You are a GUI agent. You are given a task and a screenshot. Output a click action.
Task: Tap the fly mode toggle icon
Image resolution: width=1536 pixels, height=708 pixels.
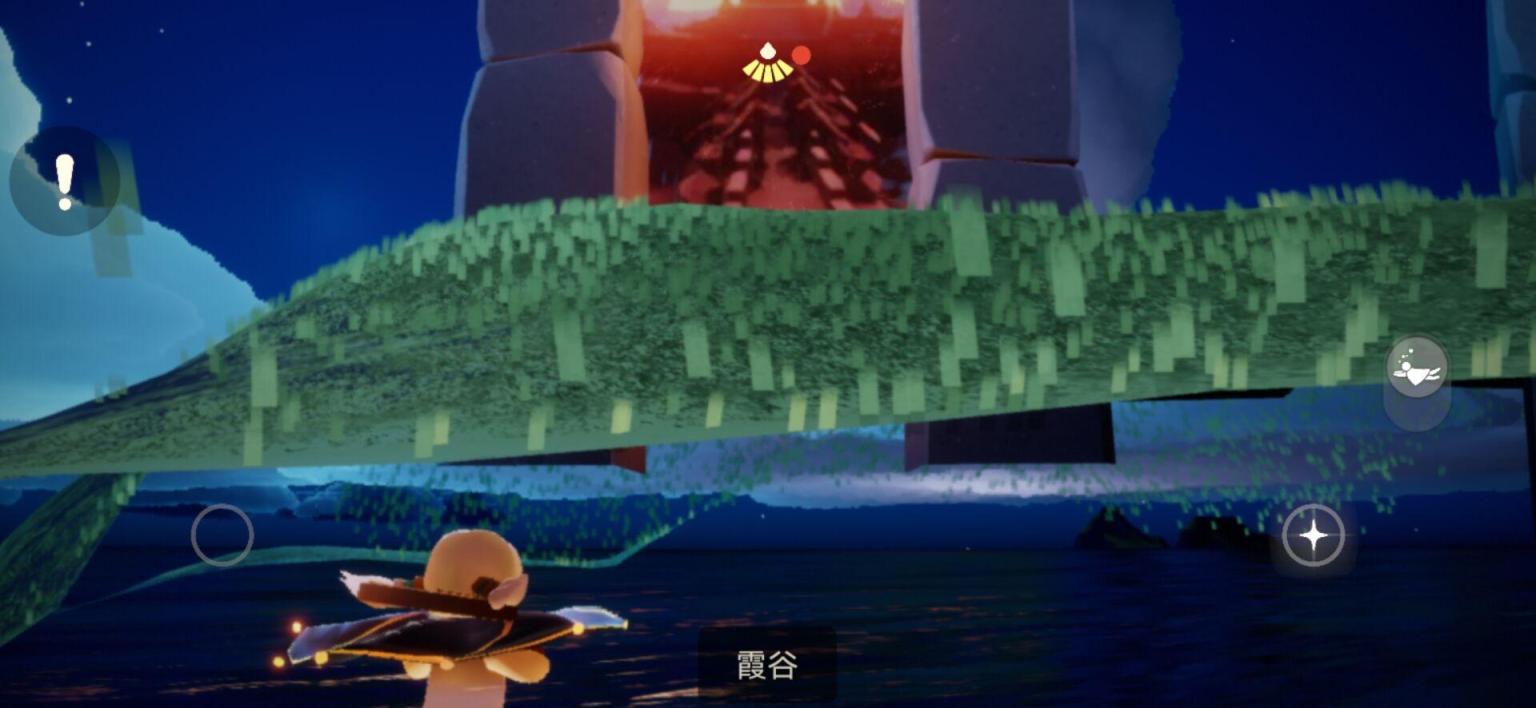pyautogui.click(x=1417, y=369)
